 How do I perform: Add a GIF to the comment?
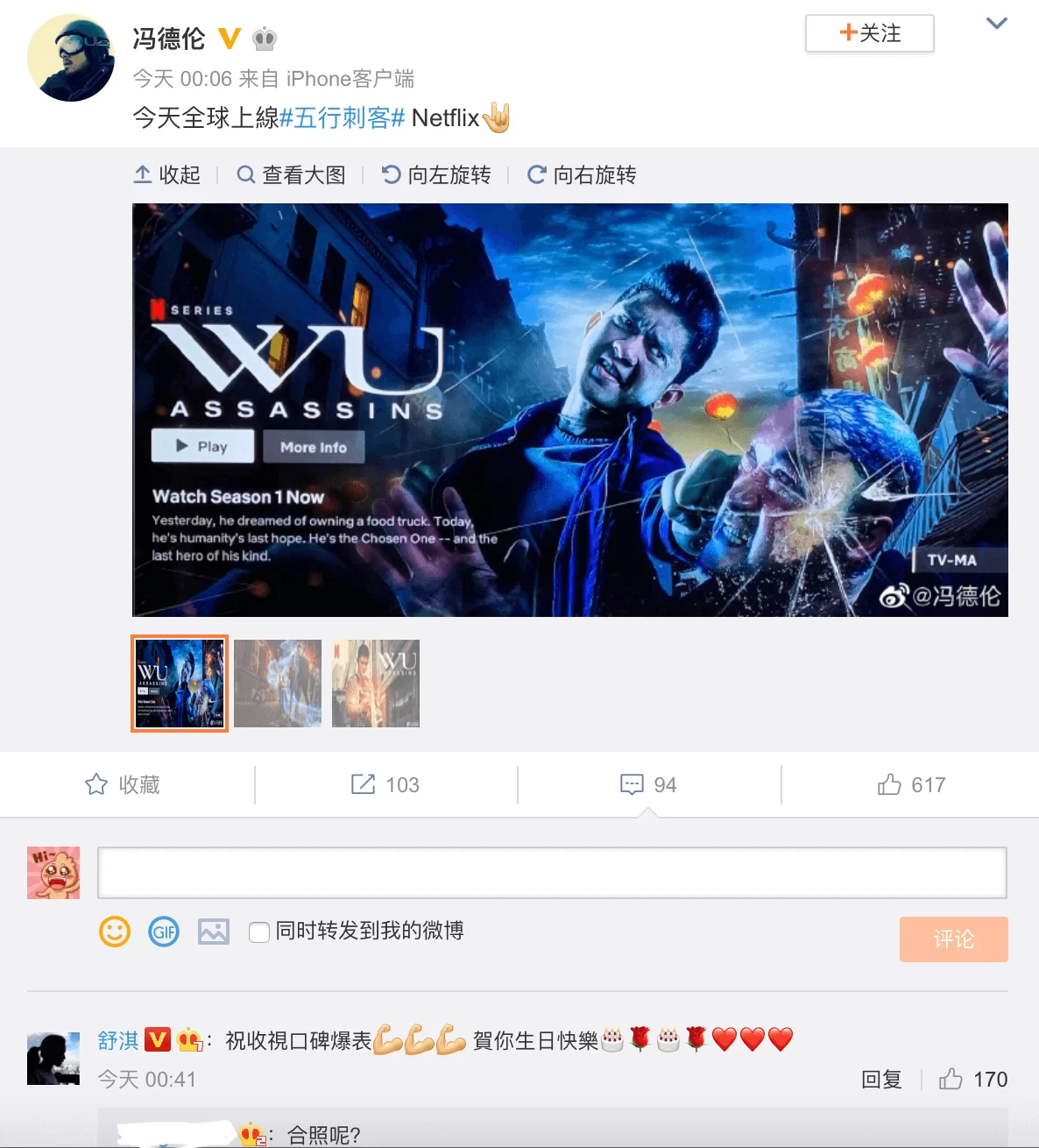point(164,931)
